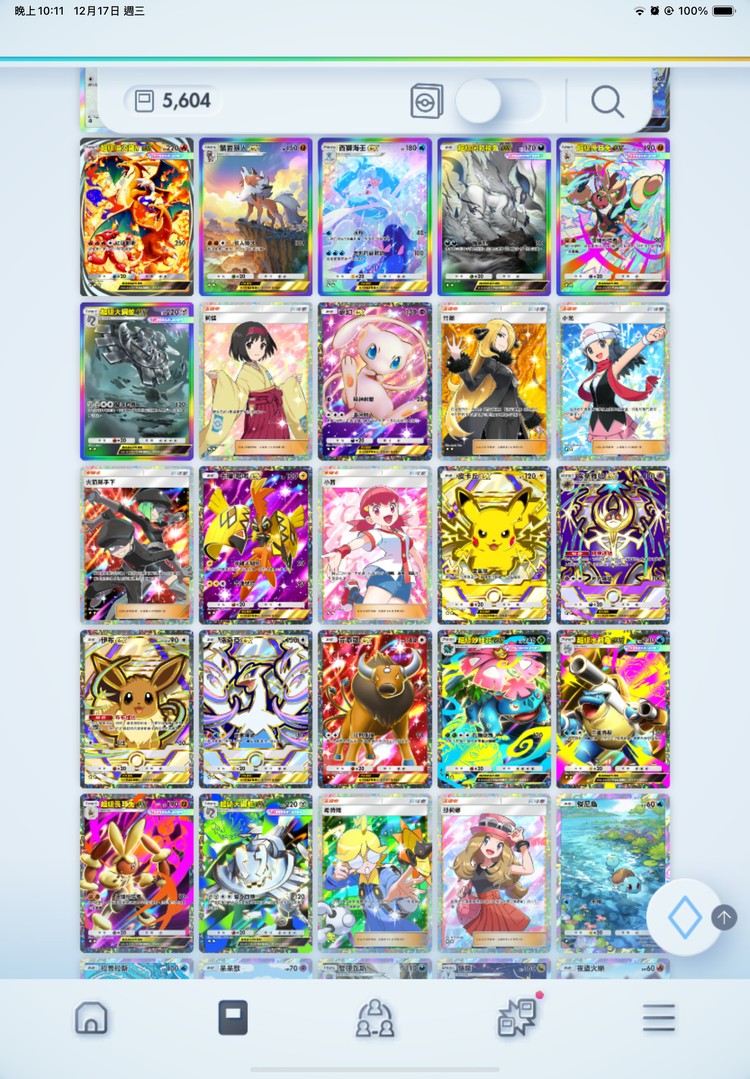View the Cynthia trainer card
Image resolution: width=750 pixels, height=1079 pixels.
[x=494, y=381]
